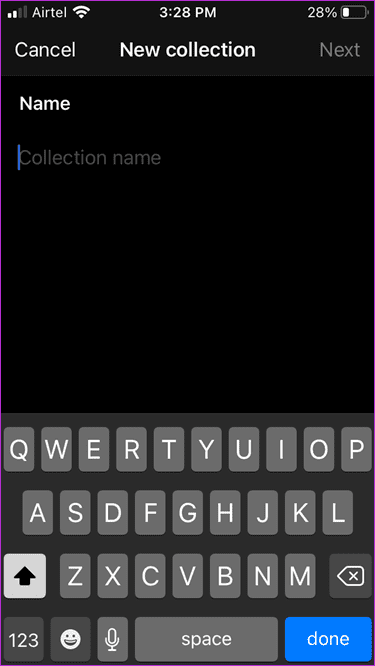This screenshot has width=375, height=666.
Task: Tap Next to continue
Action: 340,50
